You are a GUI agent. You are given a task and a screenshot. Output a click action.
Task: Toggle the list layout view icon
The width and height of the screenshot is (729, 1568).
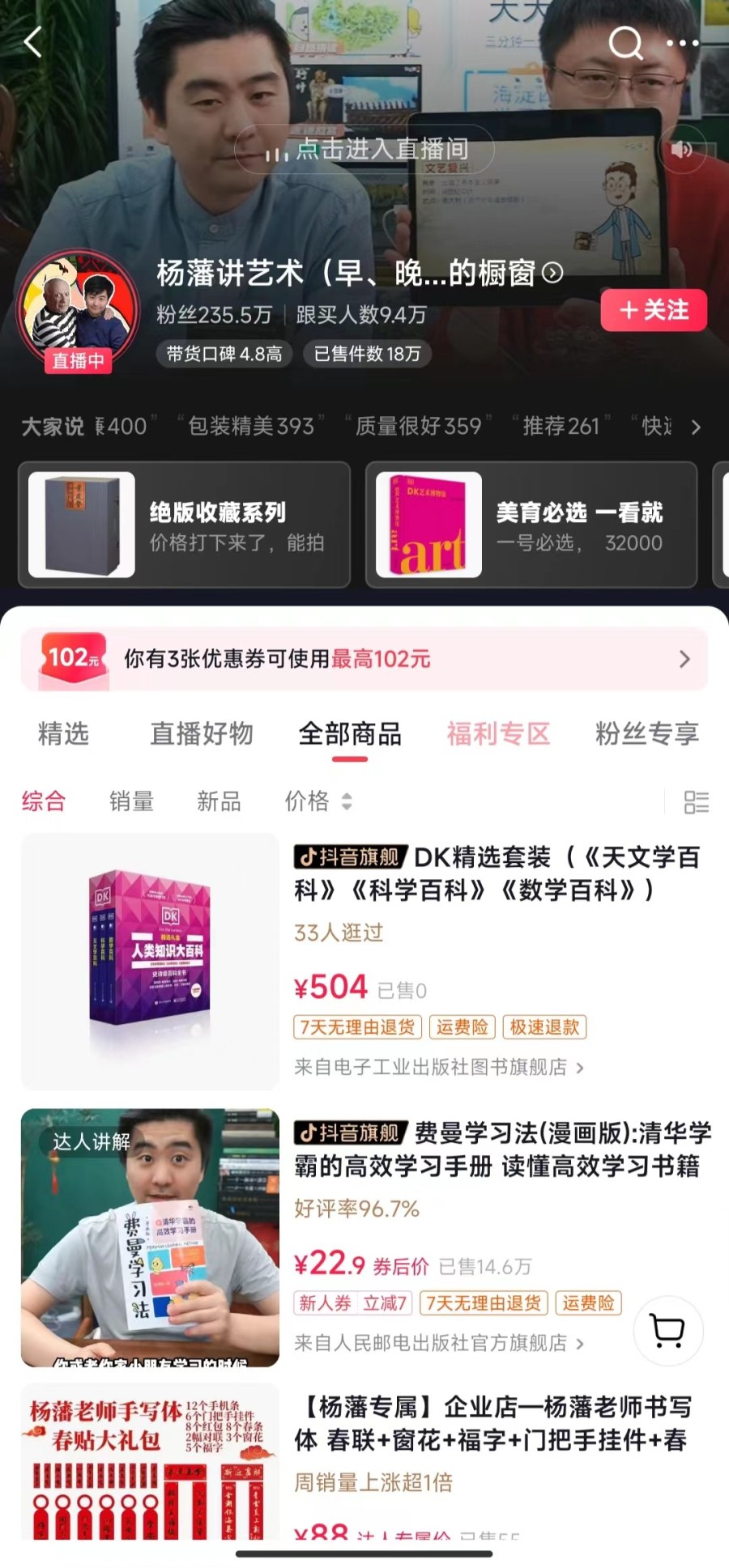pyautogui.click(x=696, y=802)
